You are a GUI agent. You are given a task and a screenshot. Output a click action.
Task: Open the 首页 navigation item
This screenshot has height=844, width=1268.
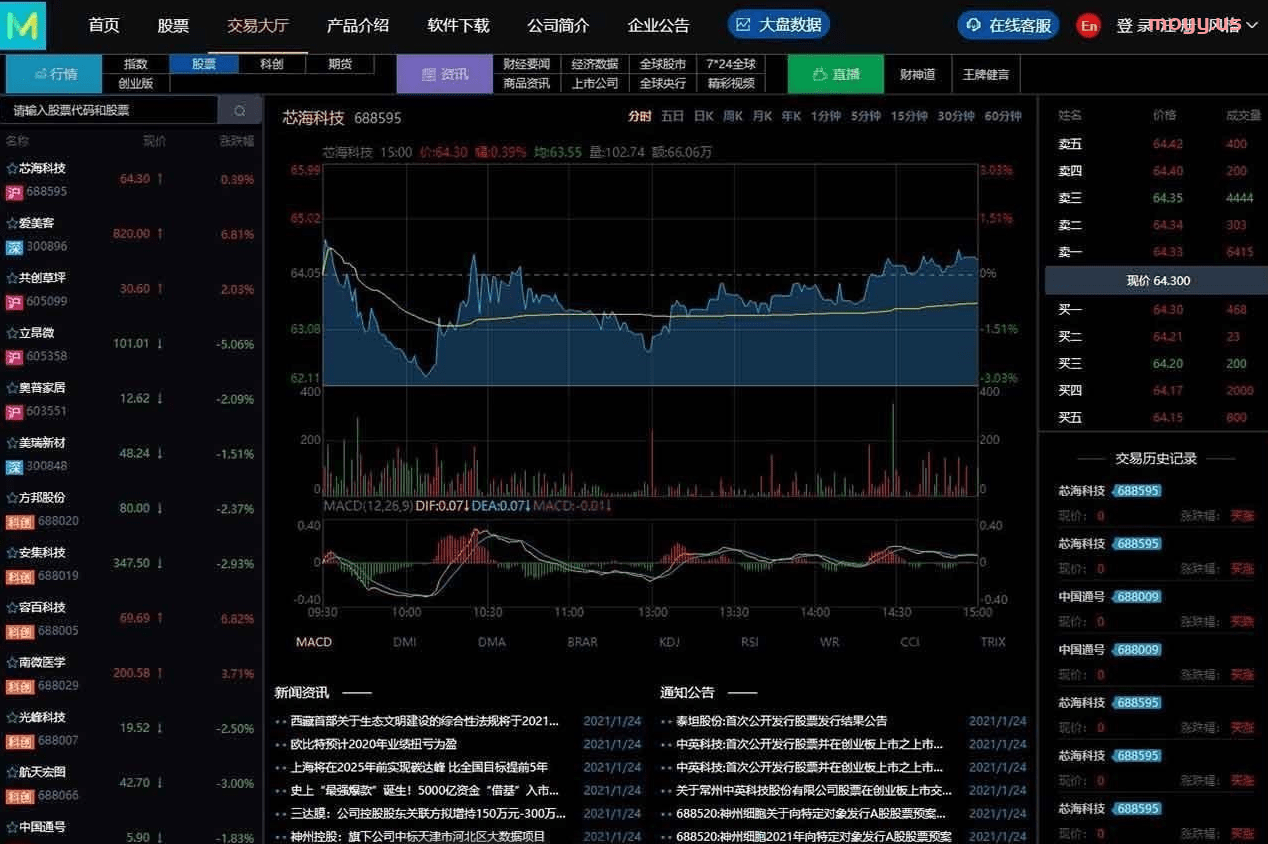(x=103, y=26)
